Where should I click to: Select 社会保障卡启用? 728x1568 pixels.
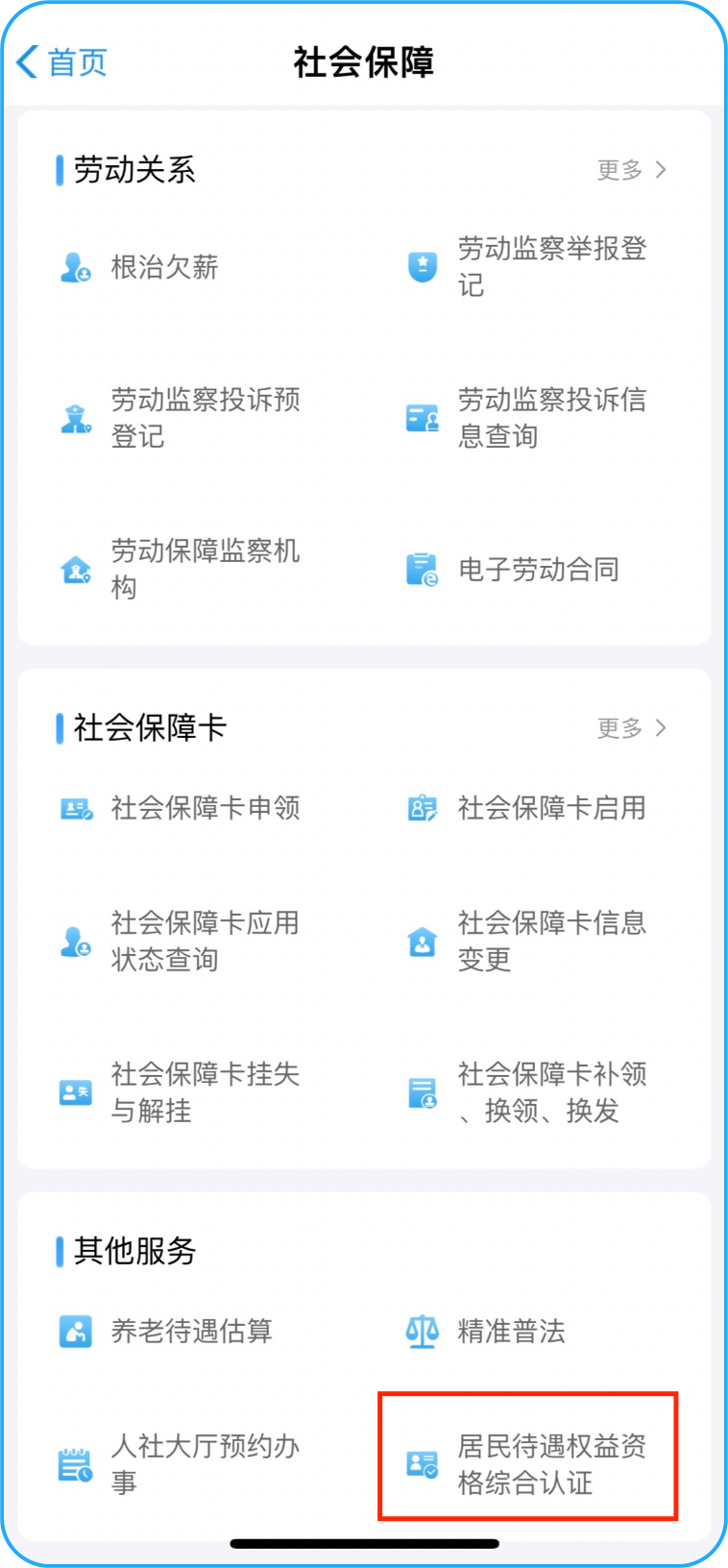point(551,808)
